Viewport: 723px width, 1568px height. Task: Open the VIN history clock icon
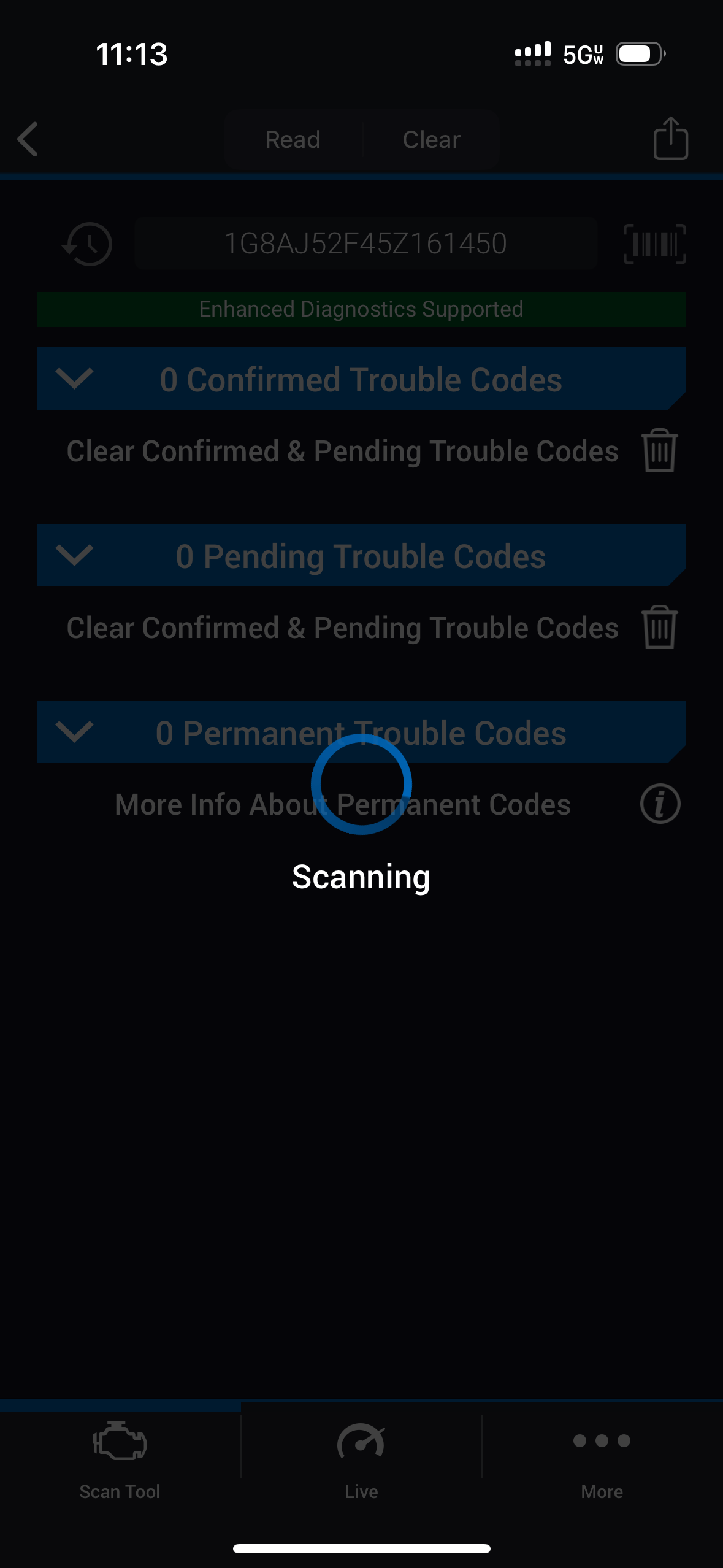88,244
